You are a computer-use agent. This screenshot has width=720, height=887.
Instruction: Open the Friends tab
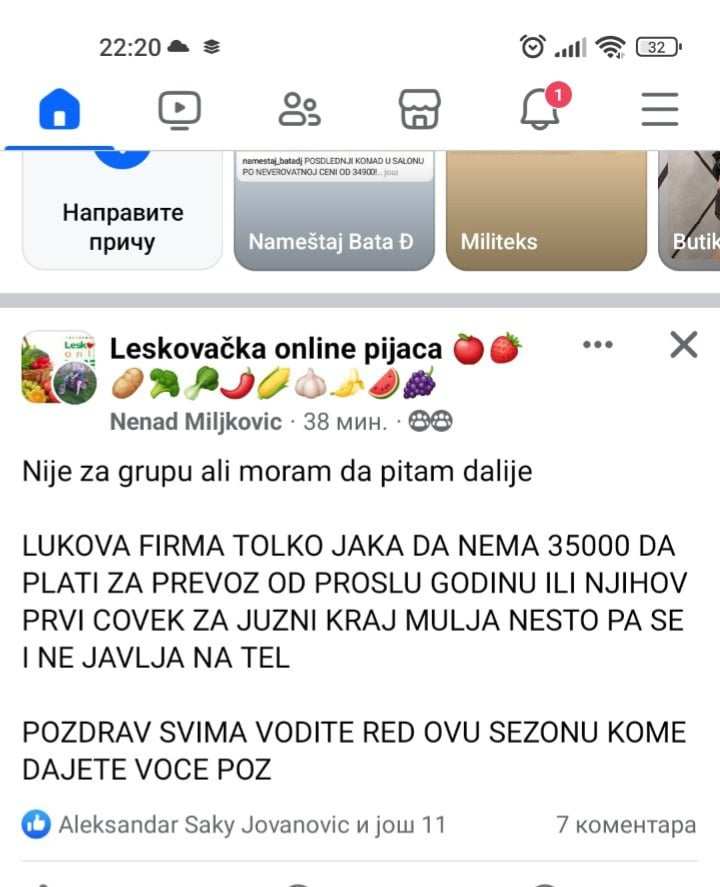click(x=299, y=109)
